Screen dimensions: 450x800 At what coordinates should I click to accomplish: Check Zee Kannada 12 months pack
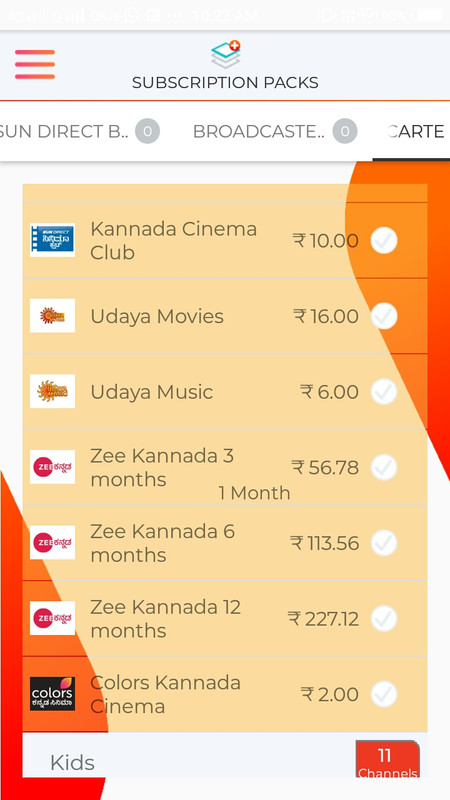point(384,618)
